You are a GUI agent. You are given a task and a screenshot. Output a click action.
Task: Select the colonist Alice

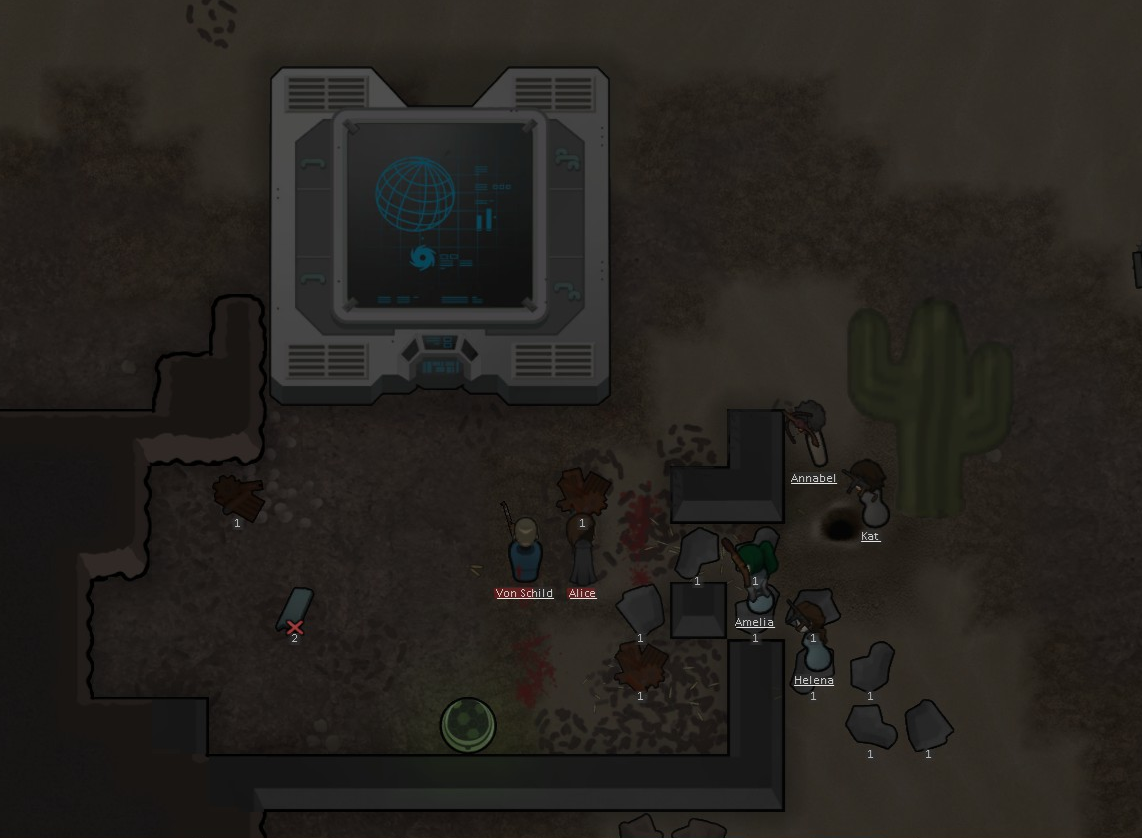tap(582, 555)
